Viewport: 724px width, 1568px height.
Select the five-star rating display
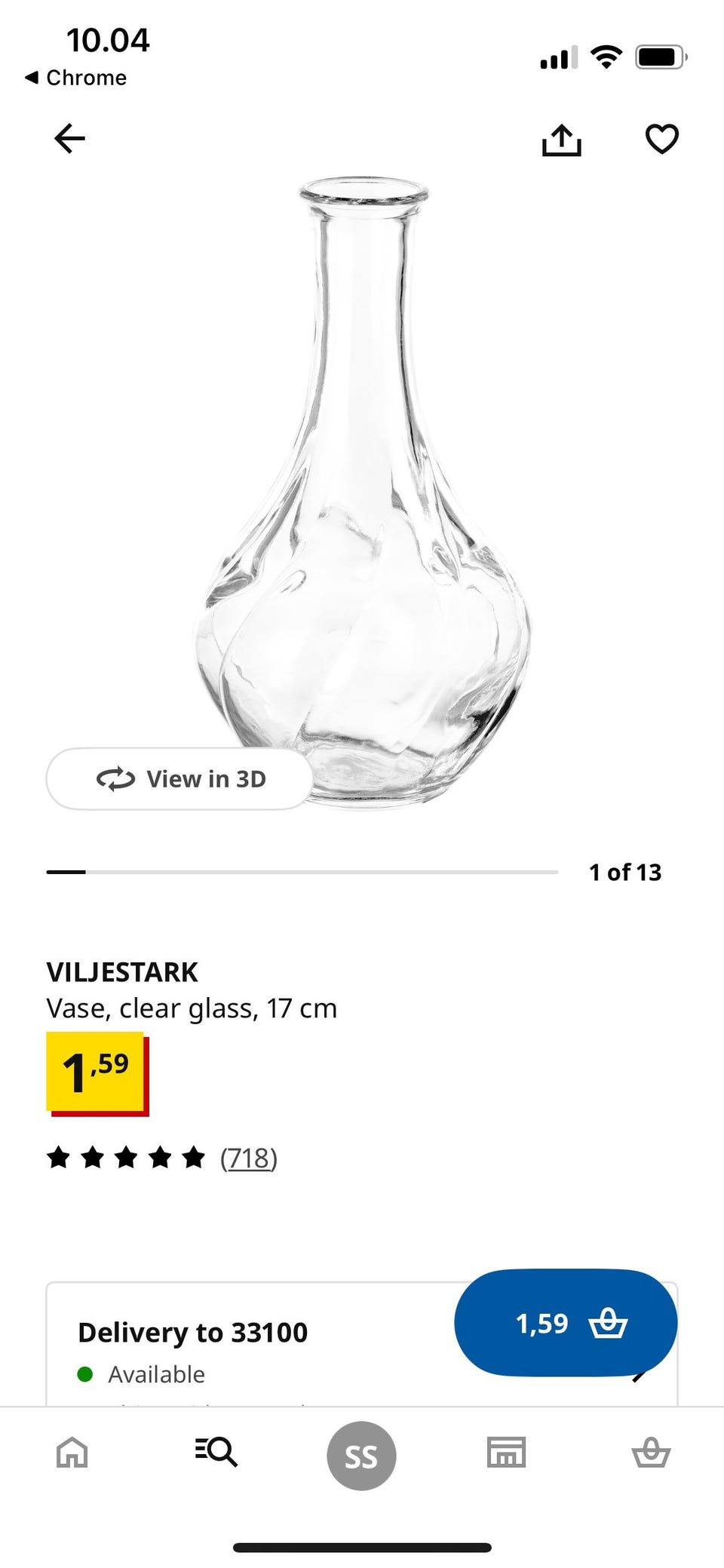[x=127, y=1156]
